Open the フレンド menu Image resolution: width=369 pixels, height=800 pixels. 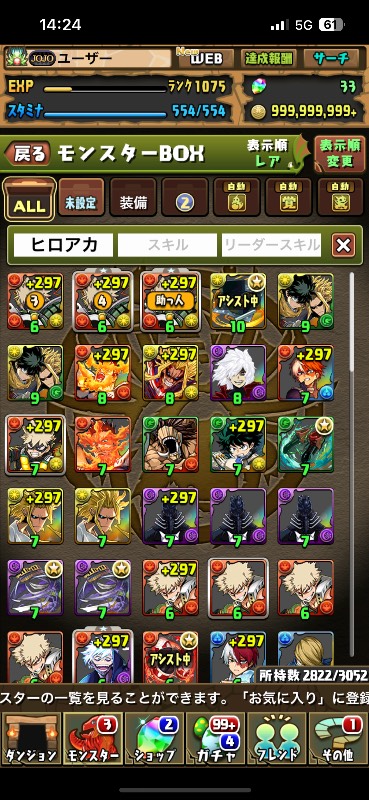click(276, 739)
